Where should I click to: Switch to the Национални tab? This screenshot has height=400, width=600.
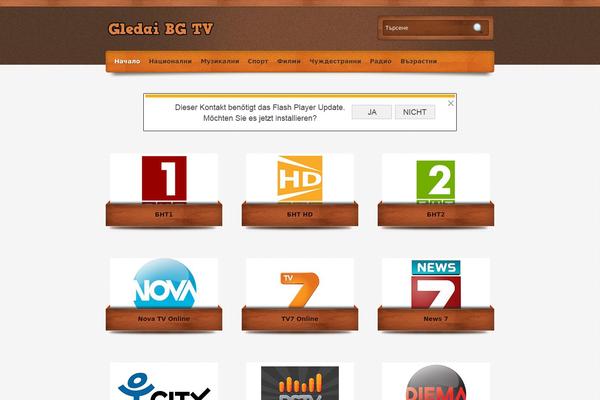pos(170,62)
